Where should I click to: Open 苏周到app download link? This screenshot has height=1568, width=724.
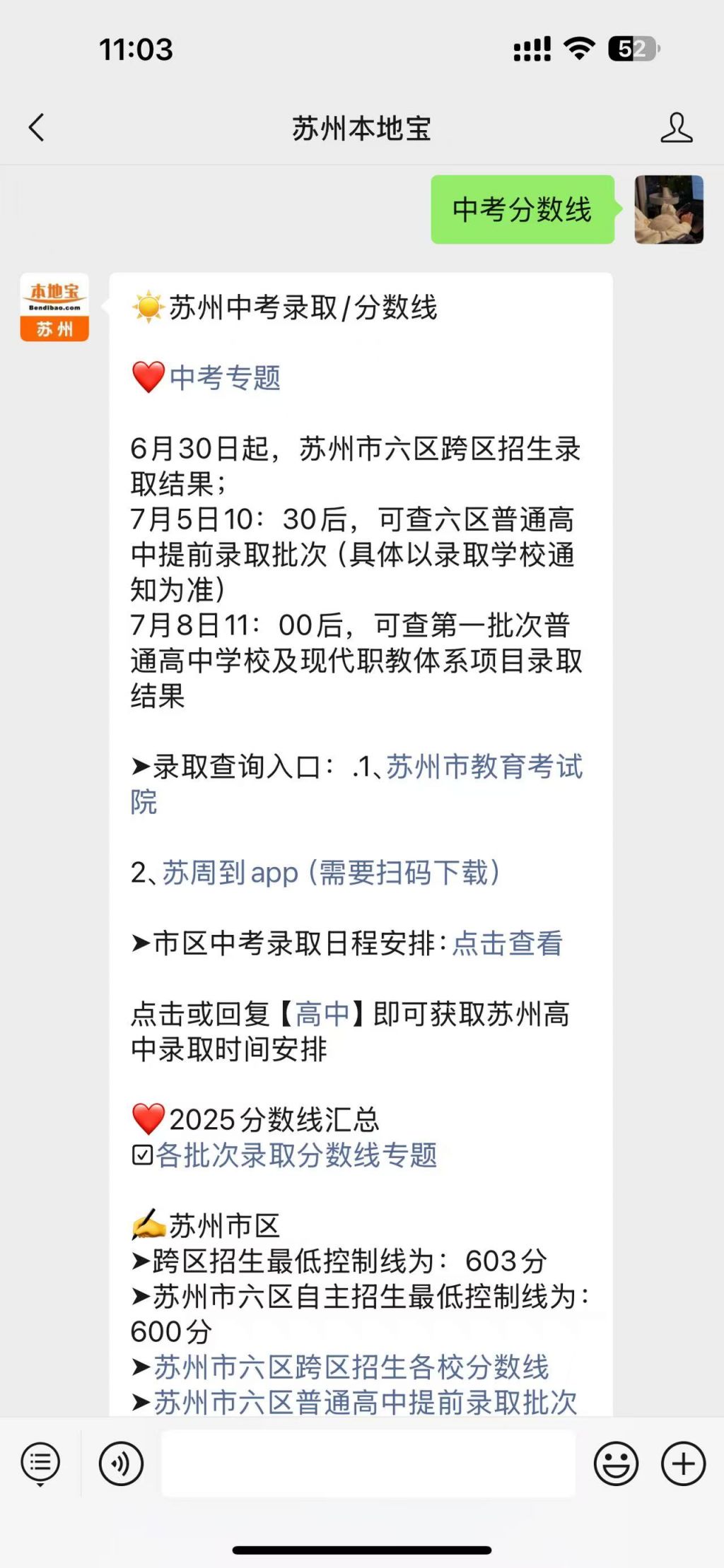point(331,873)
